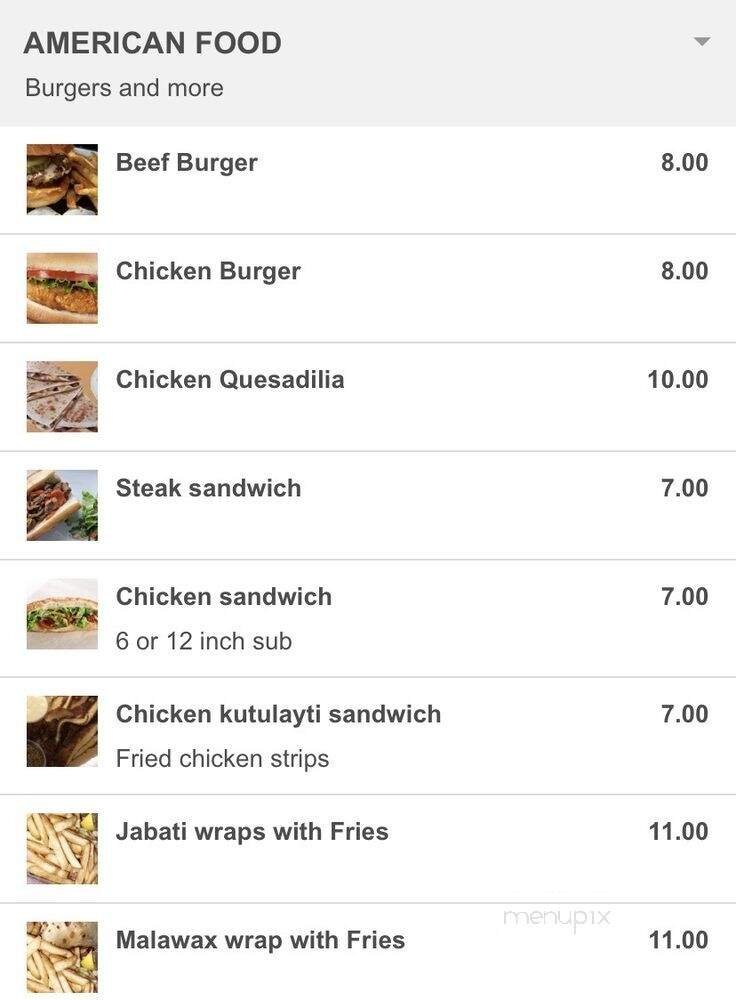Click the Beef Burger item name
The width and height of the screenshot is (736, 1000).
point(186,162)
